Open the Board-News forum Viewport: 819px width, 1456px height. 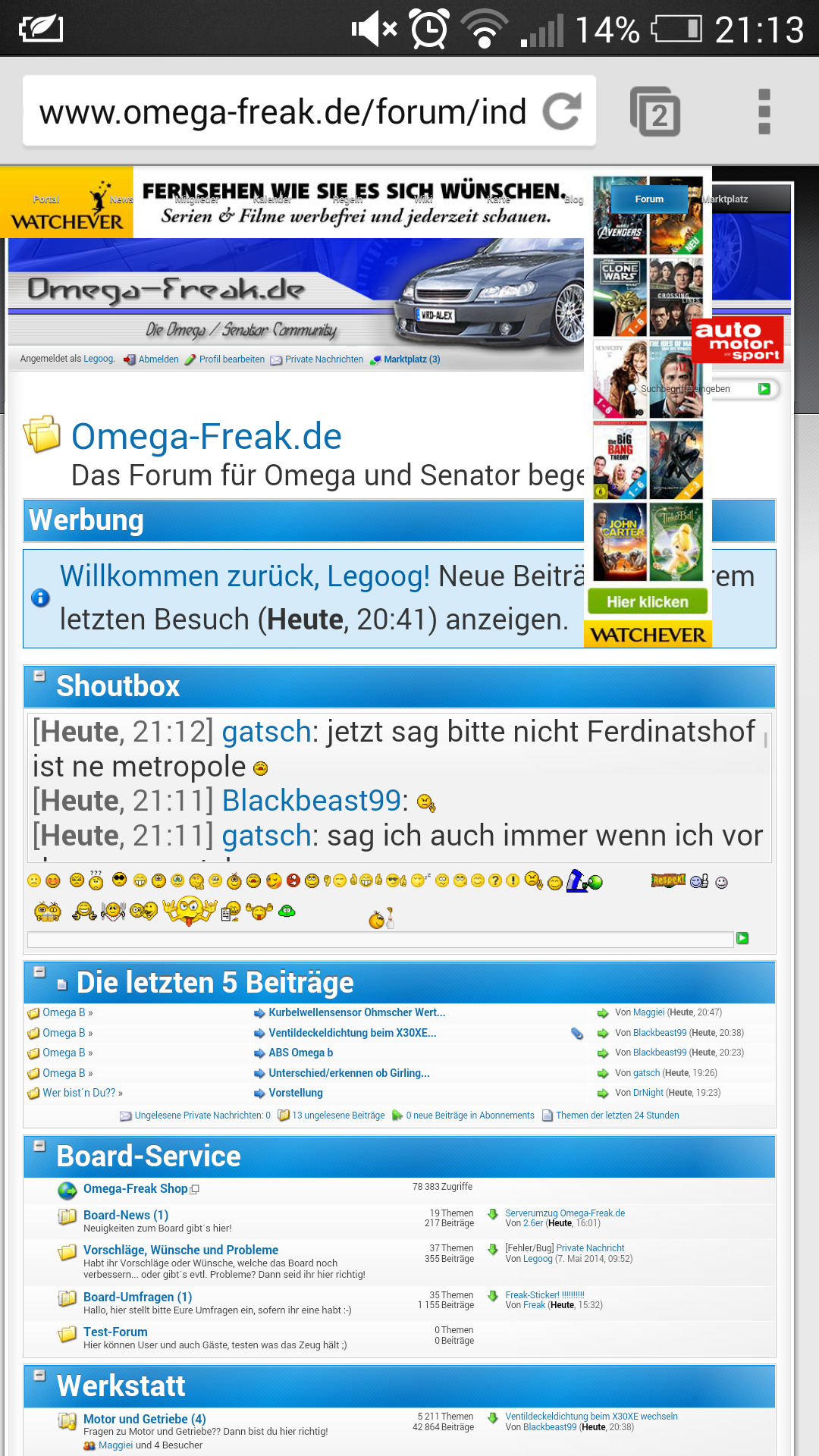tap(125, 1215)
